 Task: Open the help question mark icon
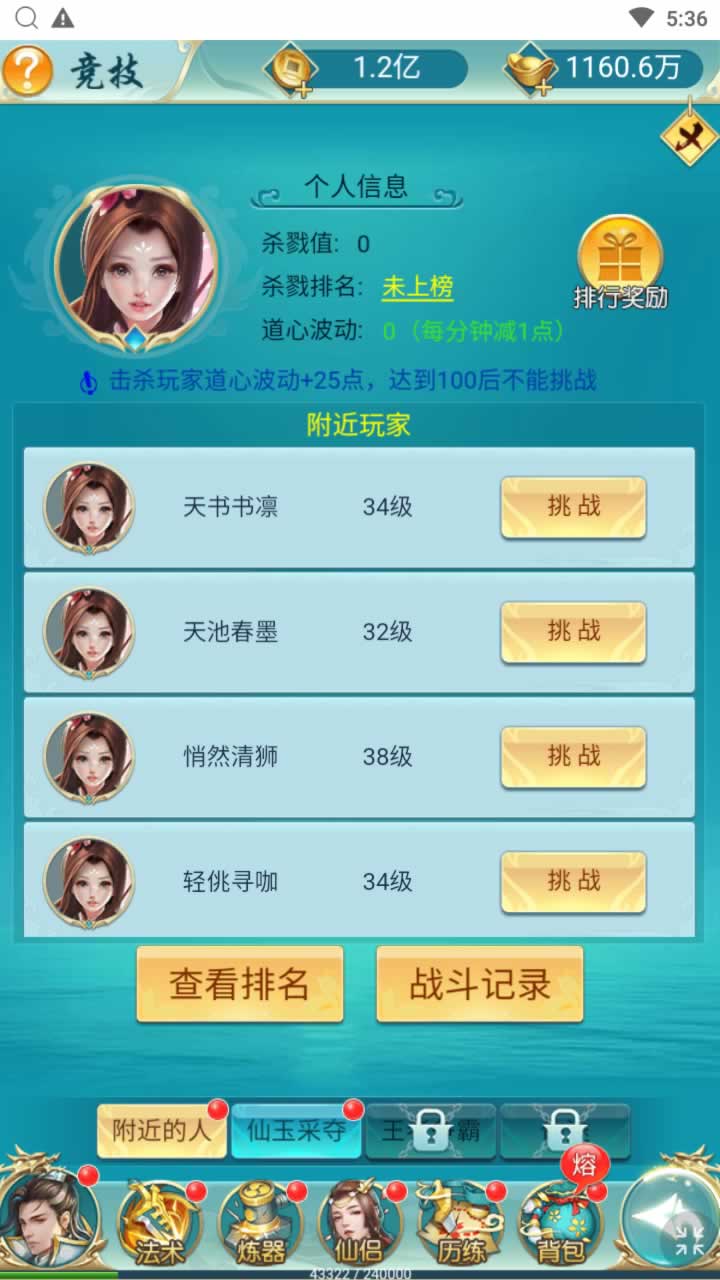point(28,69)
